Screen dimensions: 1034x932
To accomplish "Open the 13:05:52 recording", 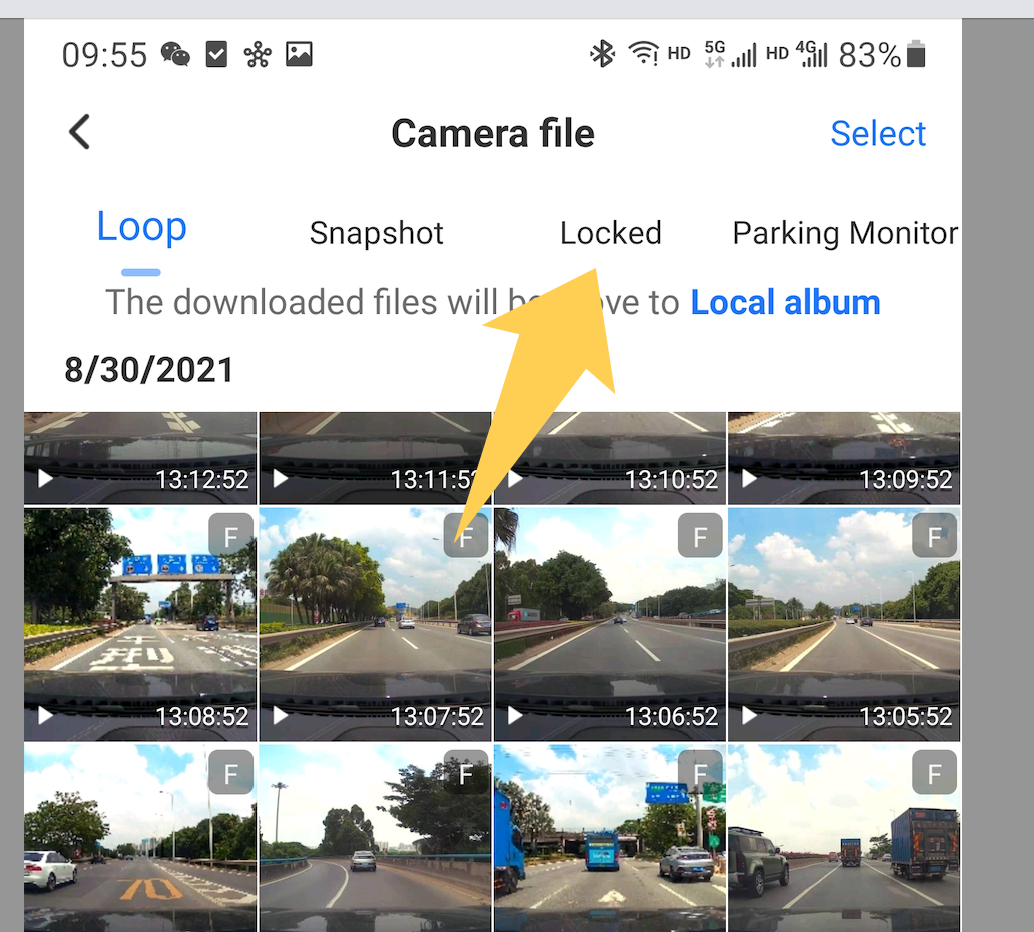I will pos(844,623).
